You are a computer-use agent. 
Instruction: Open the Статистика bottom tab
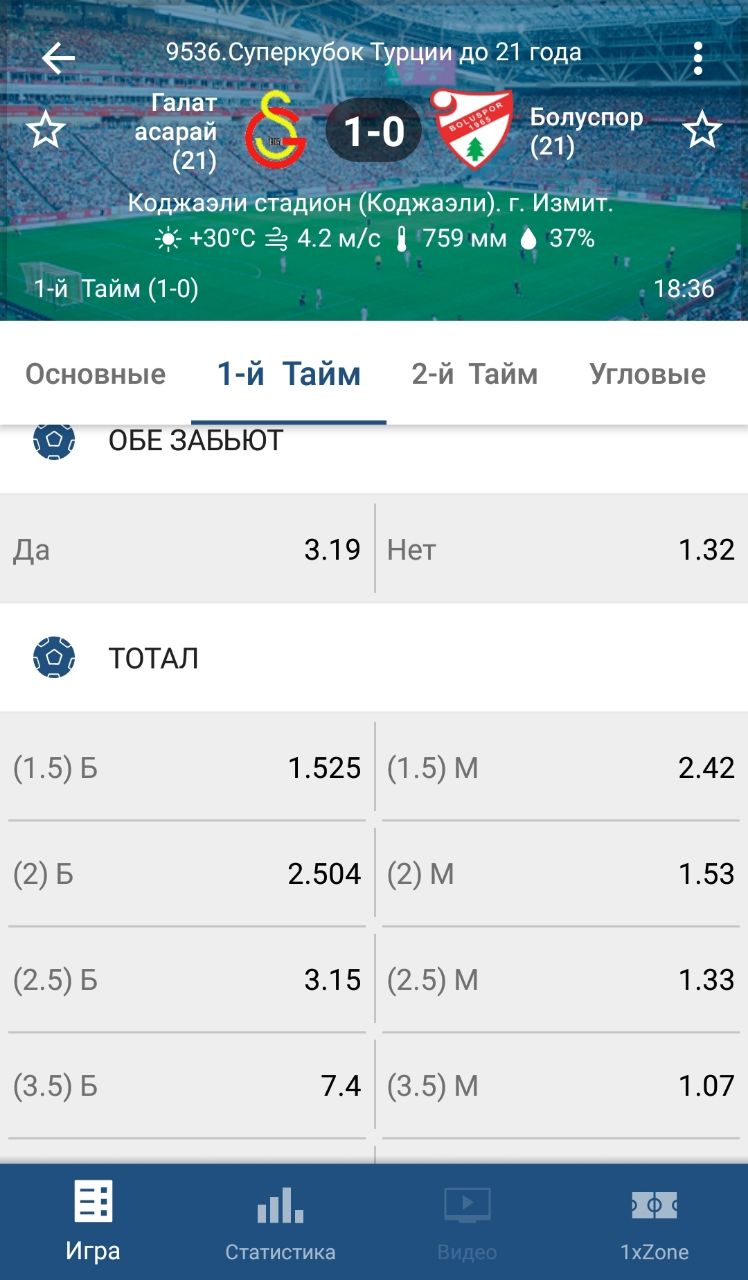coord(280,1222)
